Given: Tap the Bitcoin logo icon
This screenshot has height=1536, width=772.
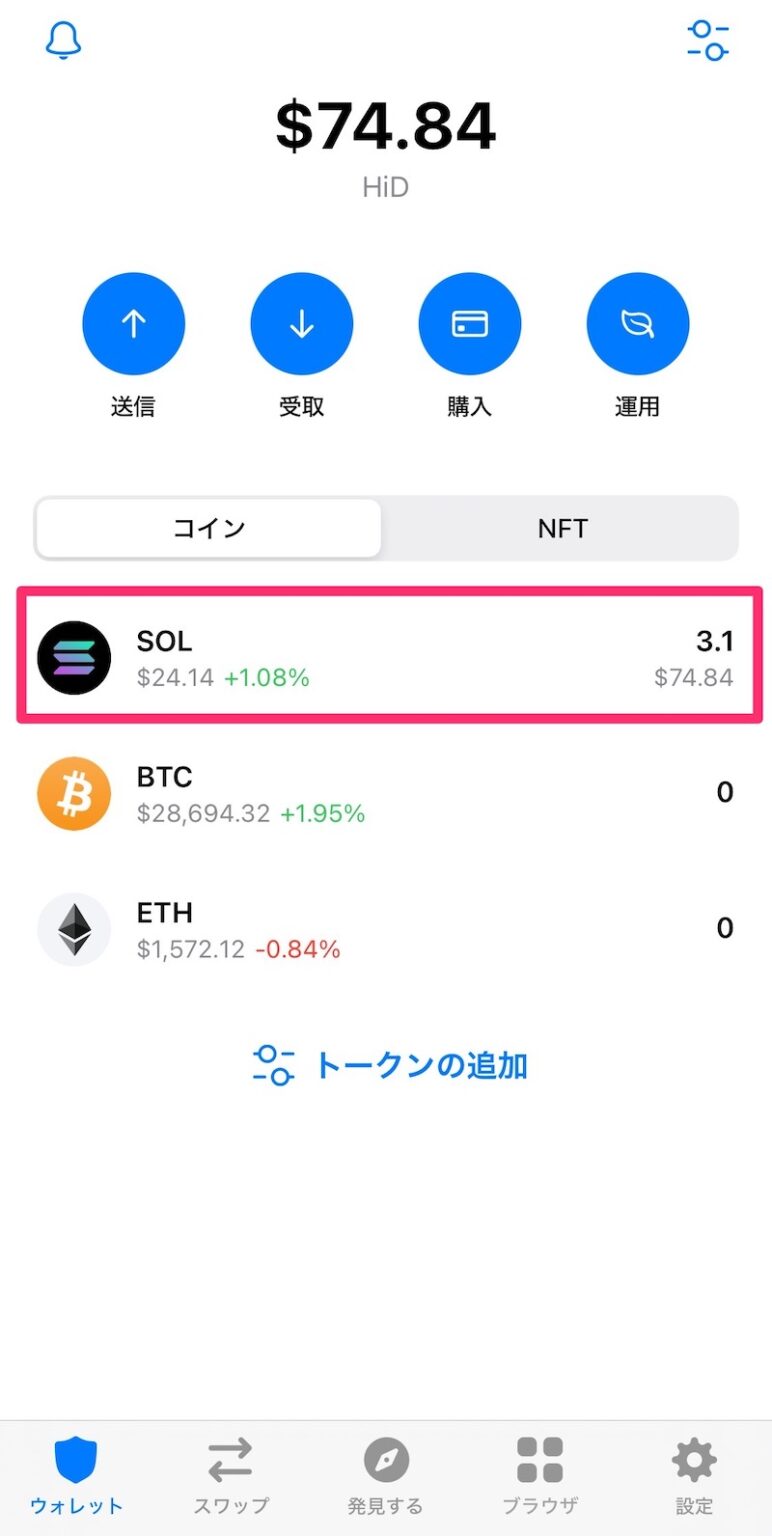Looking at the screenshot, I should pyautogui.click(x=73, y=792).
